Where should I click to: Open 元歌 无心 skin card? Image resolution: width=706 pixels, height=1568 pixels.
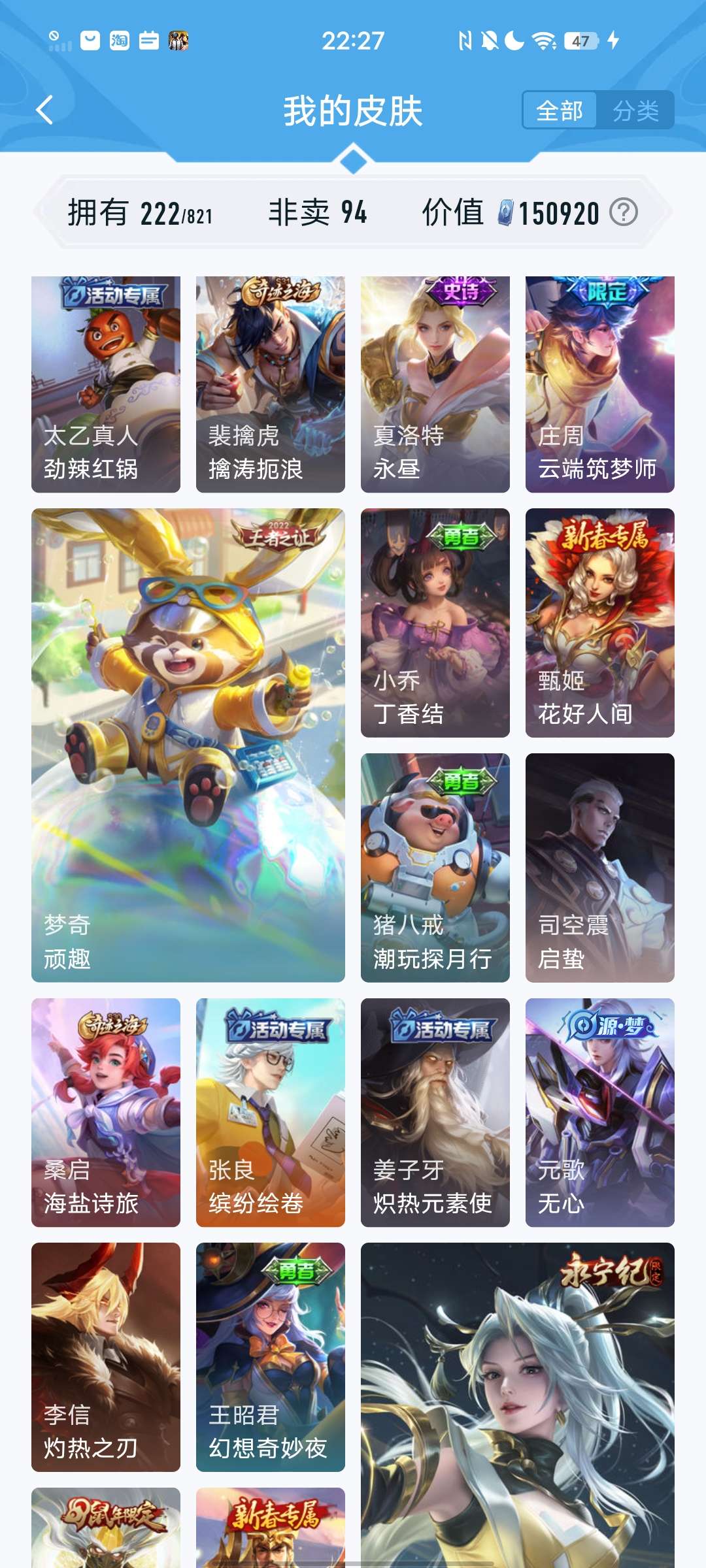coord(600,1113)
